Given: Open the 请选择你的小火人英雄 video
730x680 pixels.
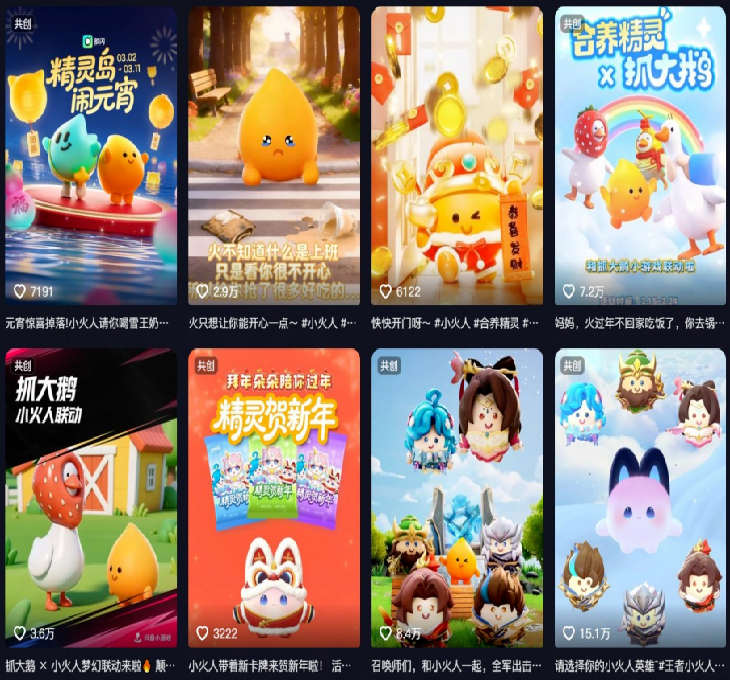Looking at the screenshot, I should pos(640,497).
